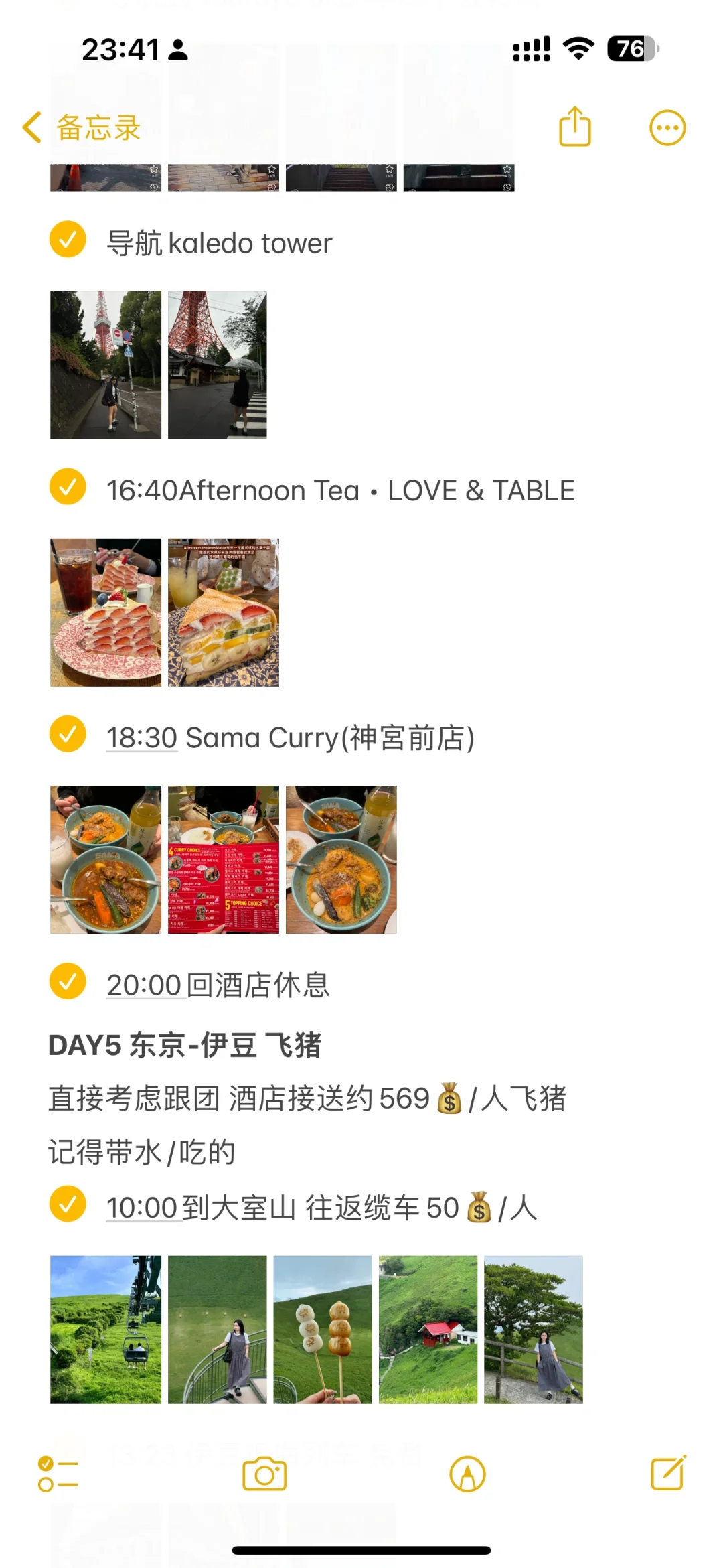Uncheck the 导航 kaledo tower item

(68, 239)
